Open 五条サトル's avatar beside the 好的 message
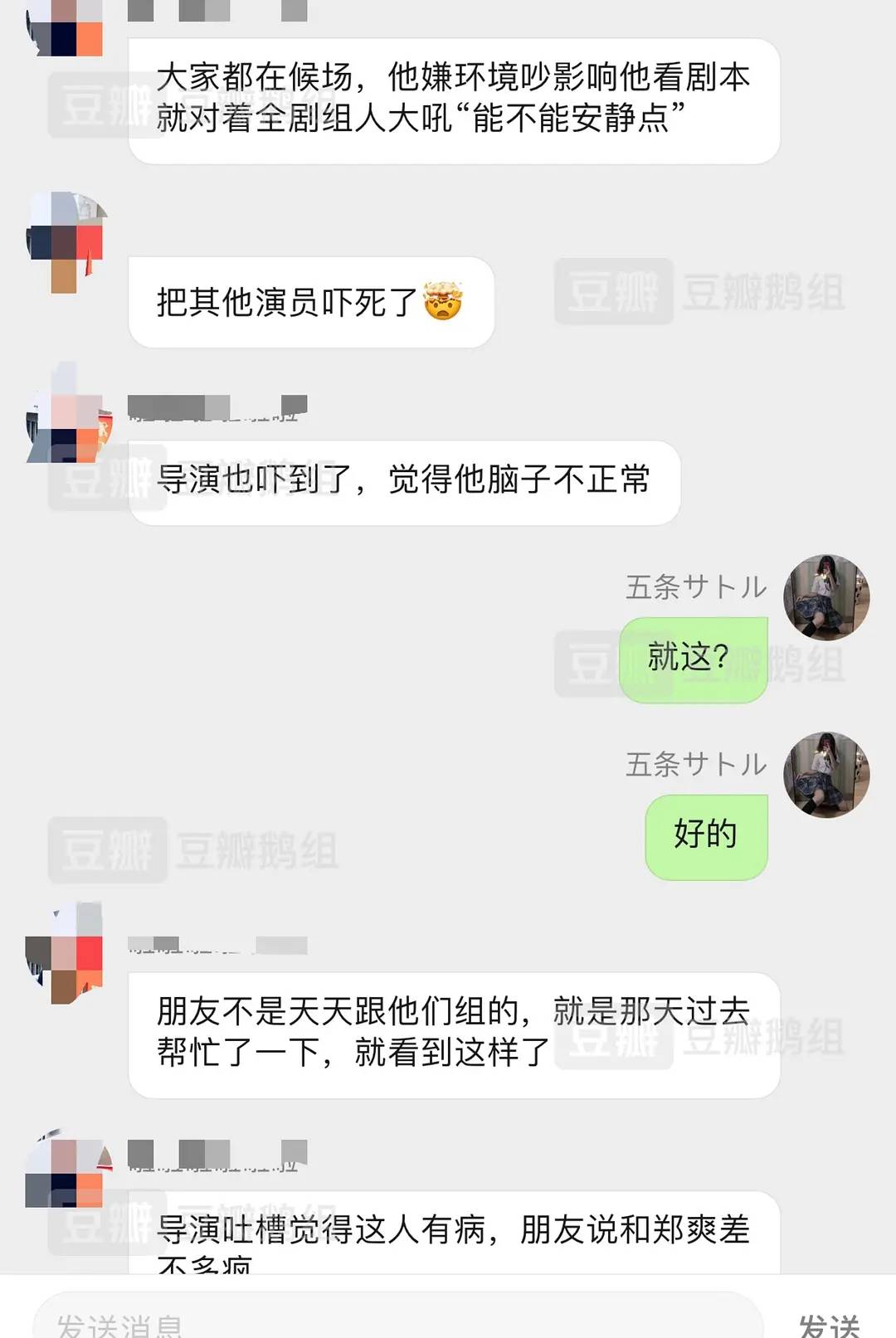 tap(826, 775)
